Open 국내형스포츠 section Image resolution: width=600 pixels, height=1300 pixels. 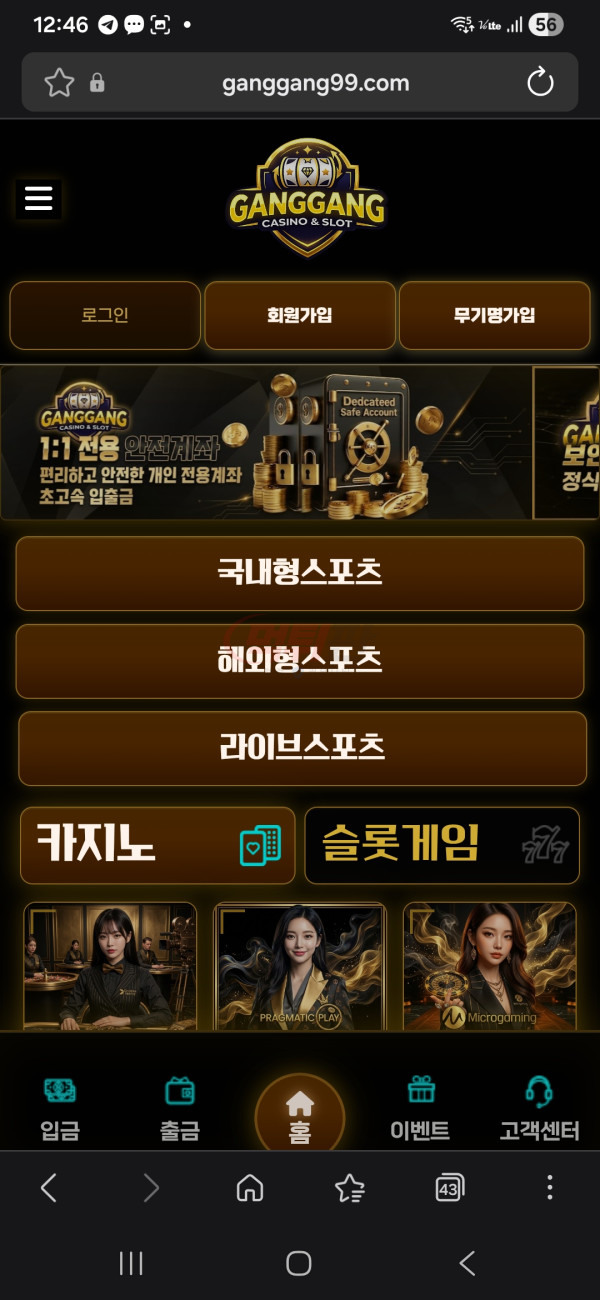[300, 573]
